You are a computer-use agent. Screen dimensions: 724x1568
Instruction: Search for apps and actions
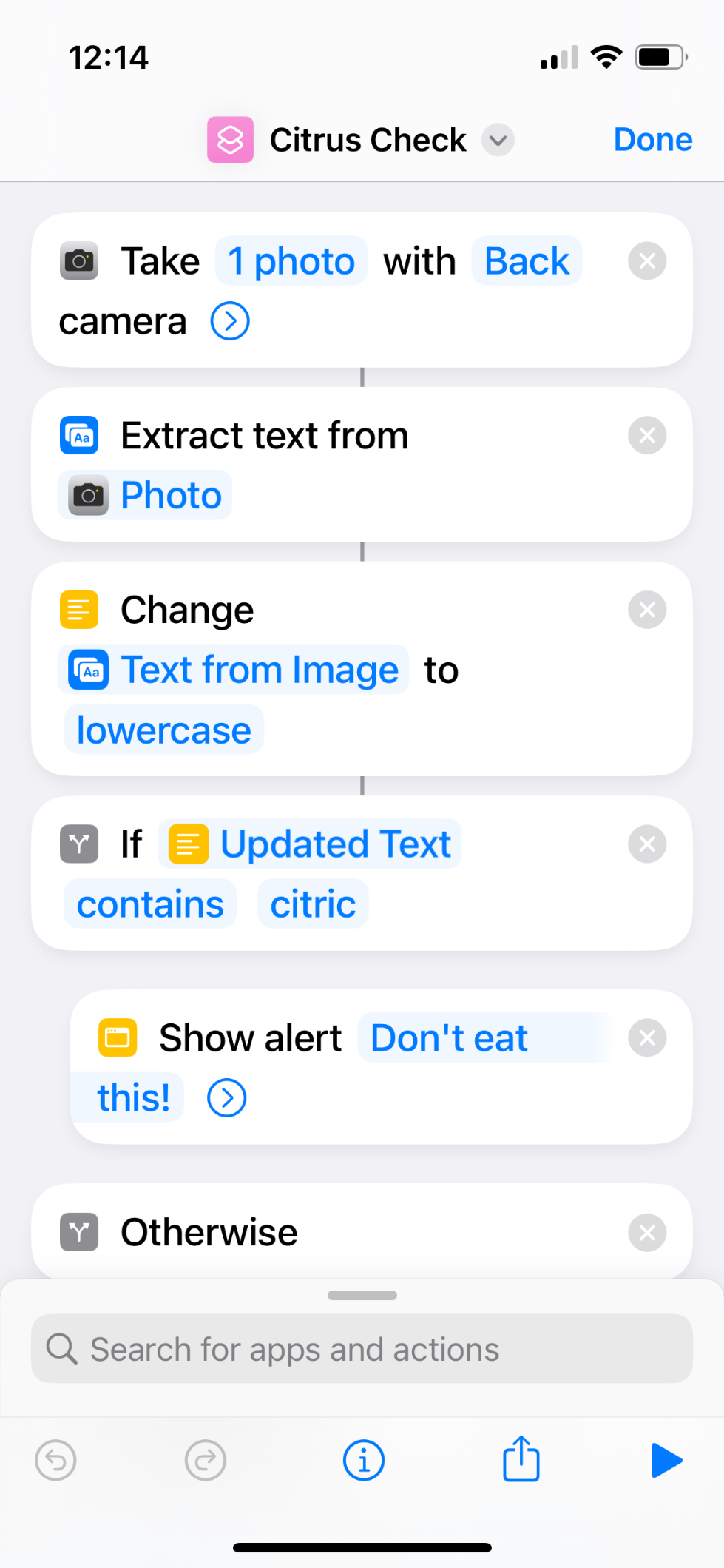tap(362, 1349)
